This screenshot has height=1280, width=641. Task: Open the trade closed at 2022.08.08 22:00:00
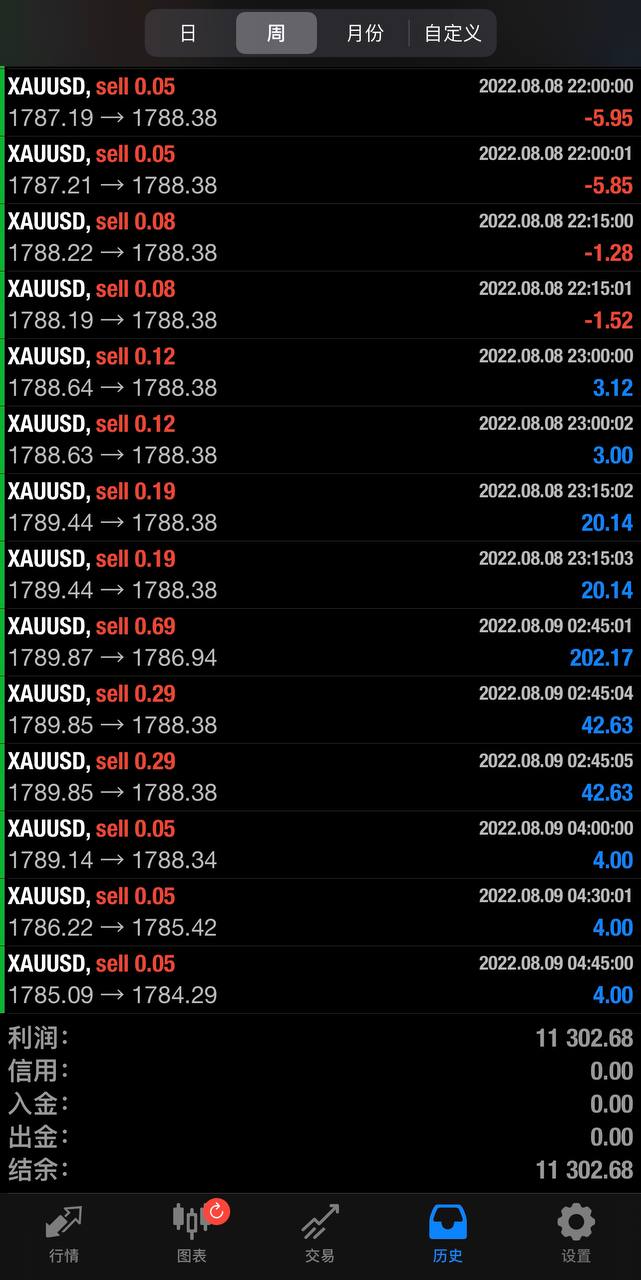[320, 102]
